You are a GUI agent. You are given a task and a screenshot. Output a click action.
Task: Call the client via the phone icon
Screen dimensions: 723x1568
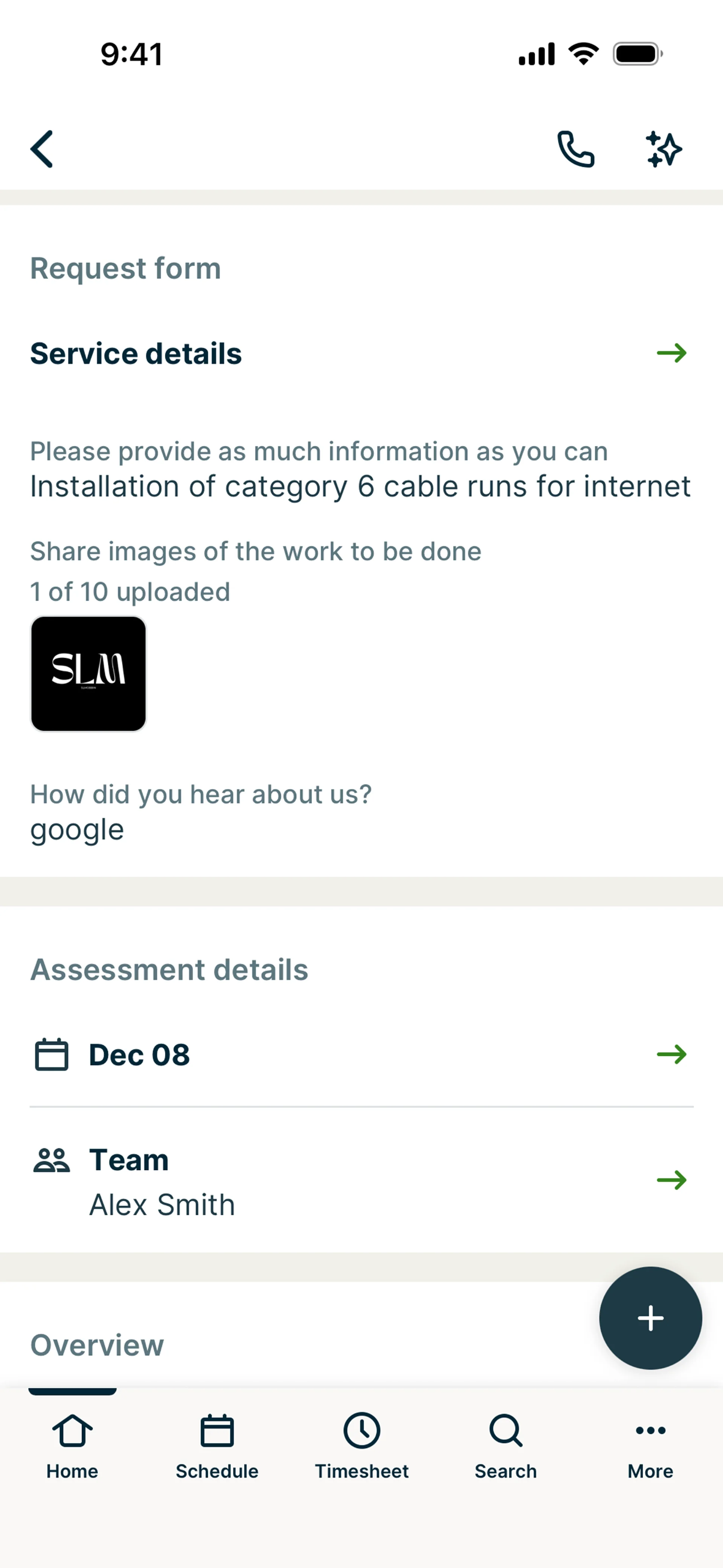pyautogui.click(x=576, y=148)
